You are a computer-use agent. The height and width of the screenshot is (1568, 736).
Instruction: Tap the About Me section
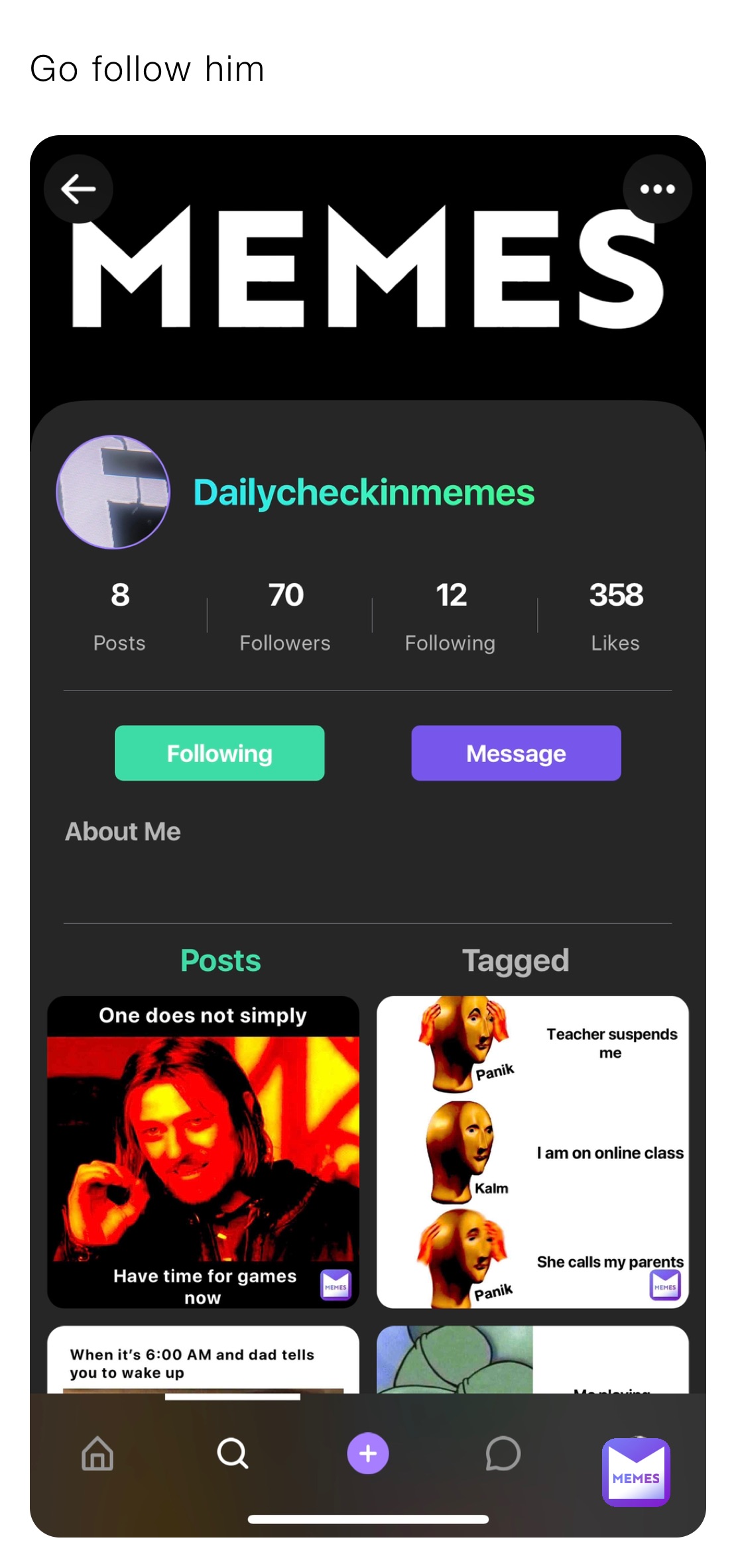(123, 832)
